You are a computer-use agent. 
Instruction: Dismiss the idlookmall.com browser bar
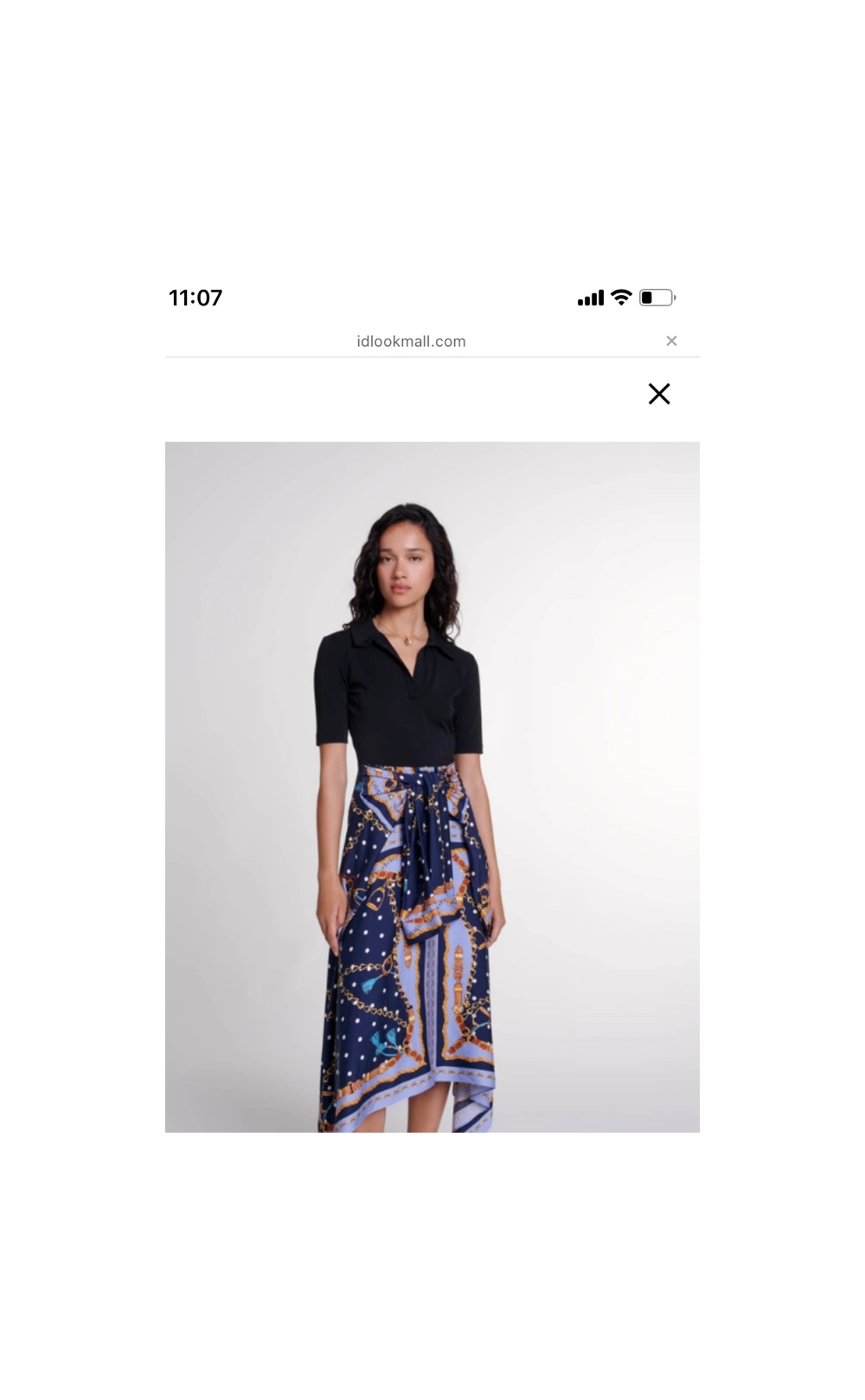click(671, 341)
